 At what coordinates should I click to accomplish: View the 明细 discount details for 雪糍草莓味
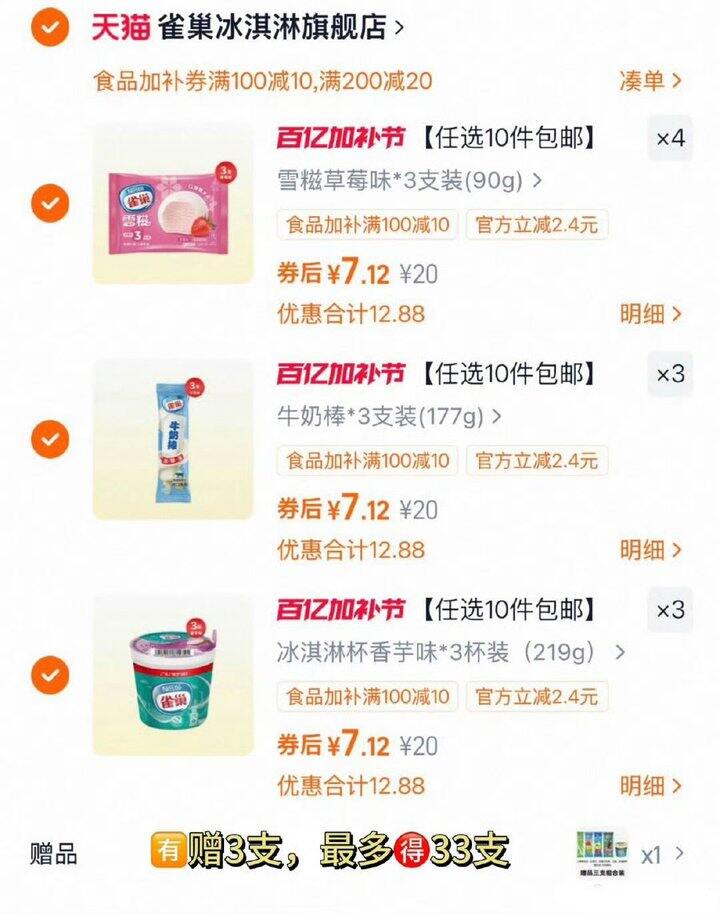(x=650, y=314)
